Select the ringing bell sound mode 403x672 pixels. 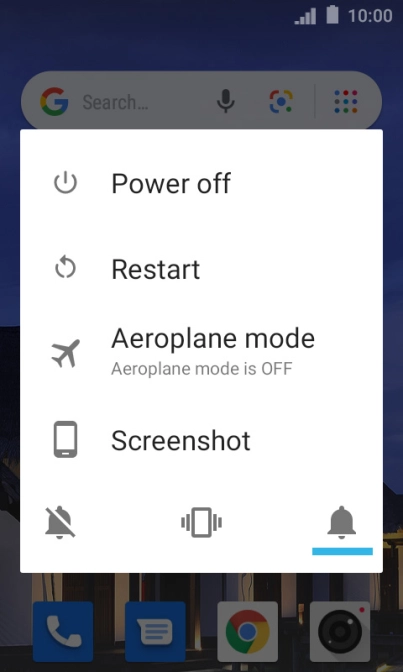coord(342,522)
